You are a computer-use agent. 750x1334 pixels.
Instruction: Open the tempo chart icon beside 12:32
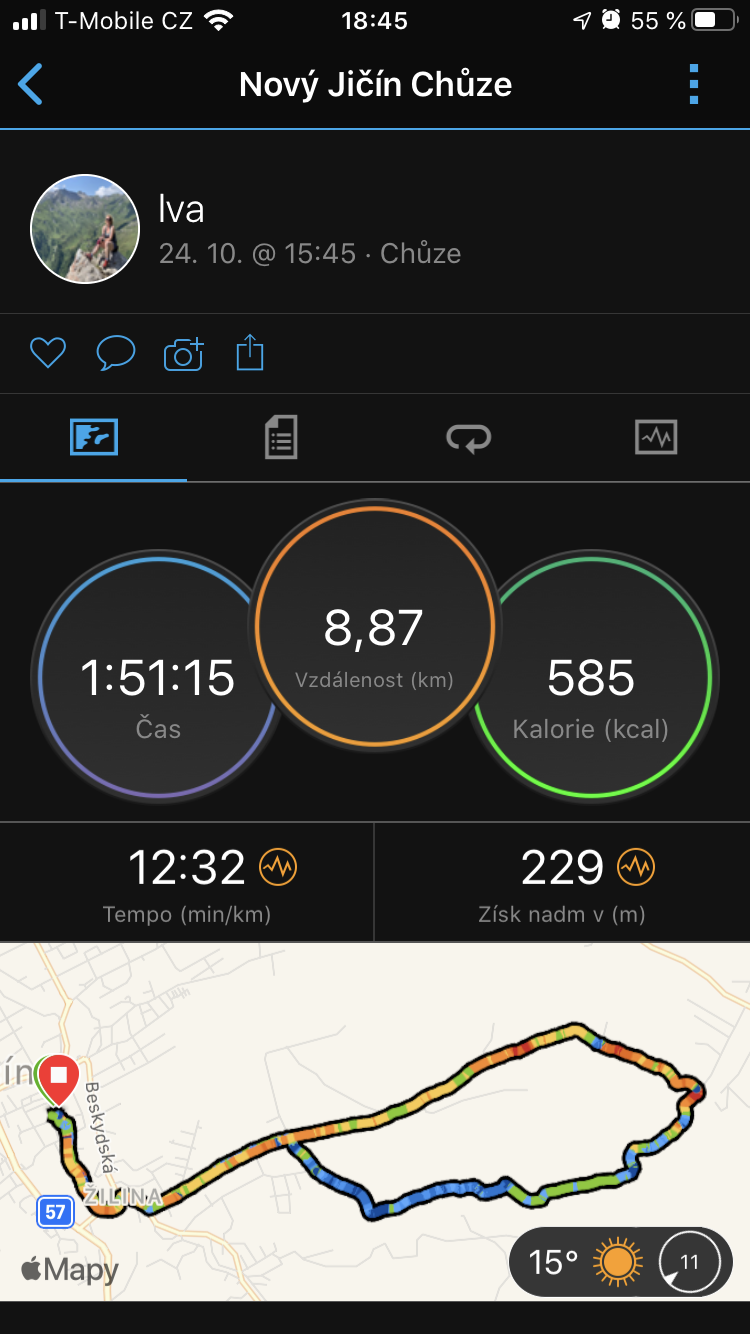click(278, 867)
